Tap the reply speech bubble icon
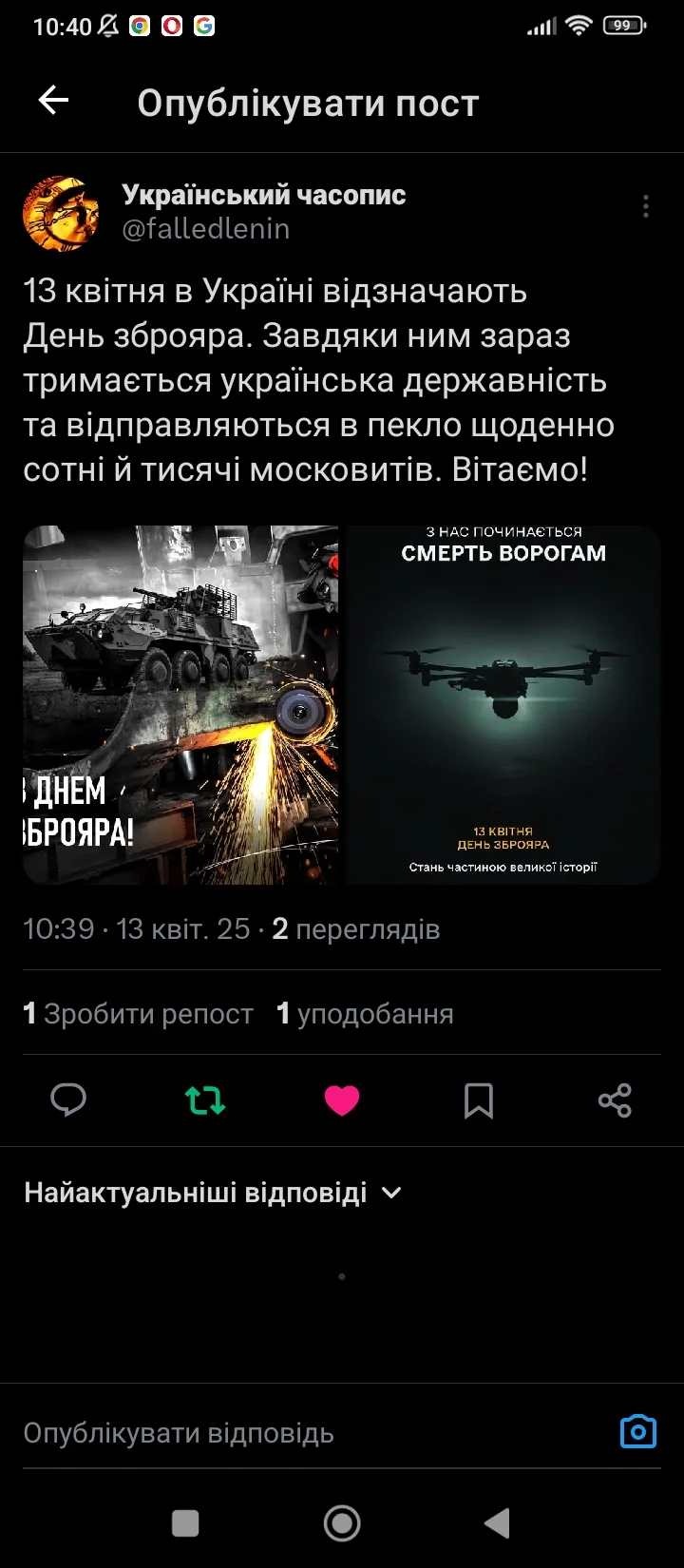The image size is (684, 1568). tap(68, 1100)
